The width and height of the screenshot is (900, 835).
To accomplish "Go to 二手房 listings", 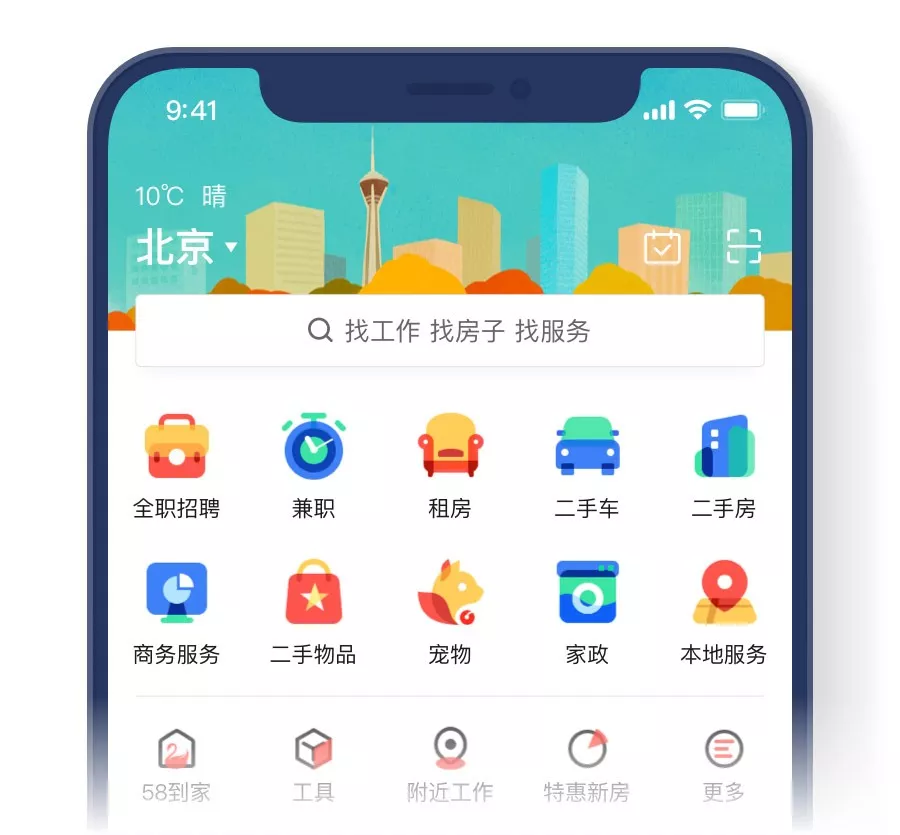I will coord(724,465).
